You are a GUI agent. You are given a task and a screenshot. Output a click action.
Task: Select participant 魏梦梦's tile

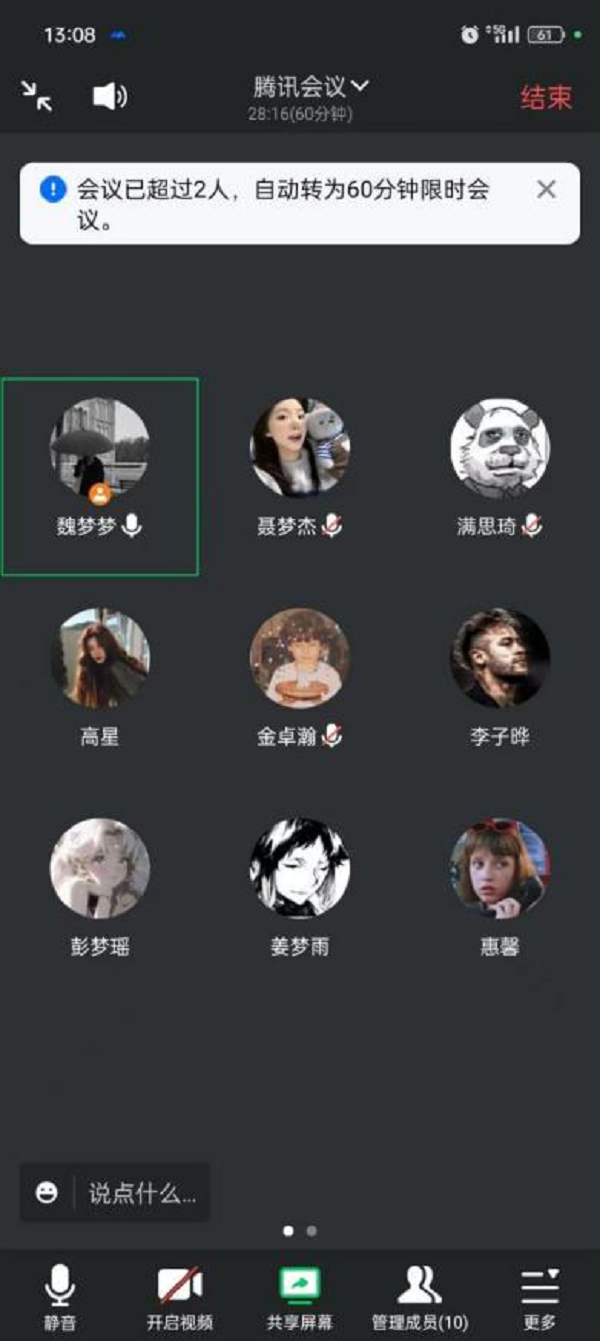pos(100,477)
